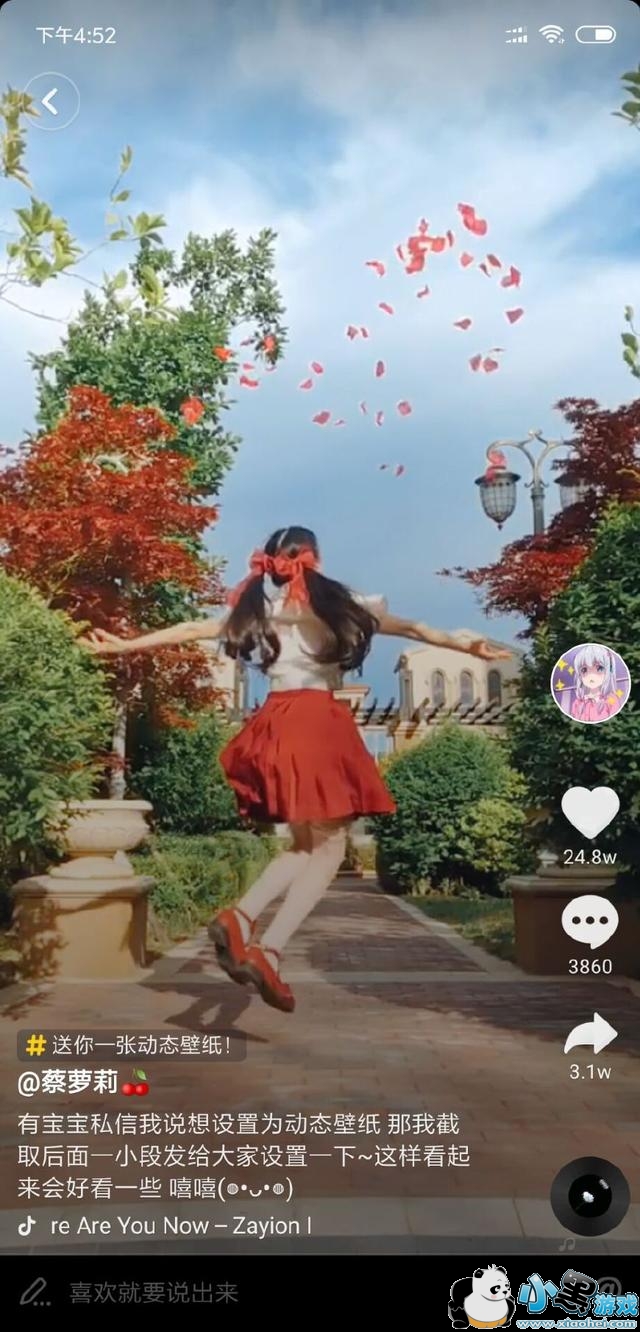This screenshot has height=1332, width=640.
Task: Open the hashtag 送你一张动态壁纸
Action: 132,1045
